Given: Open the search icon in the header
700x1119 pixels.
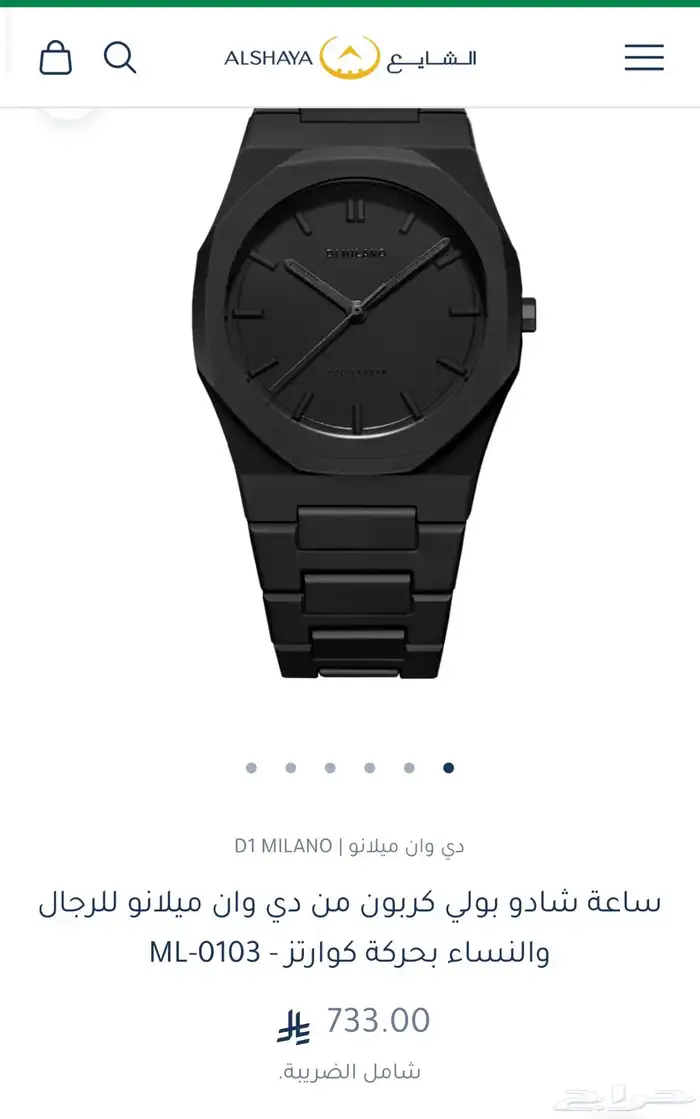Looking at the screenshot, I should pyautogui.click(x=120, y=57).
